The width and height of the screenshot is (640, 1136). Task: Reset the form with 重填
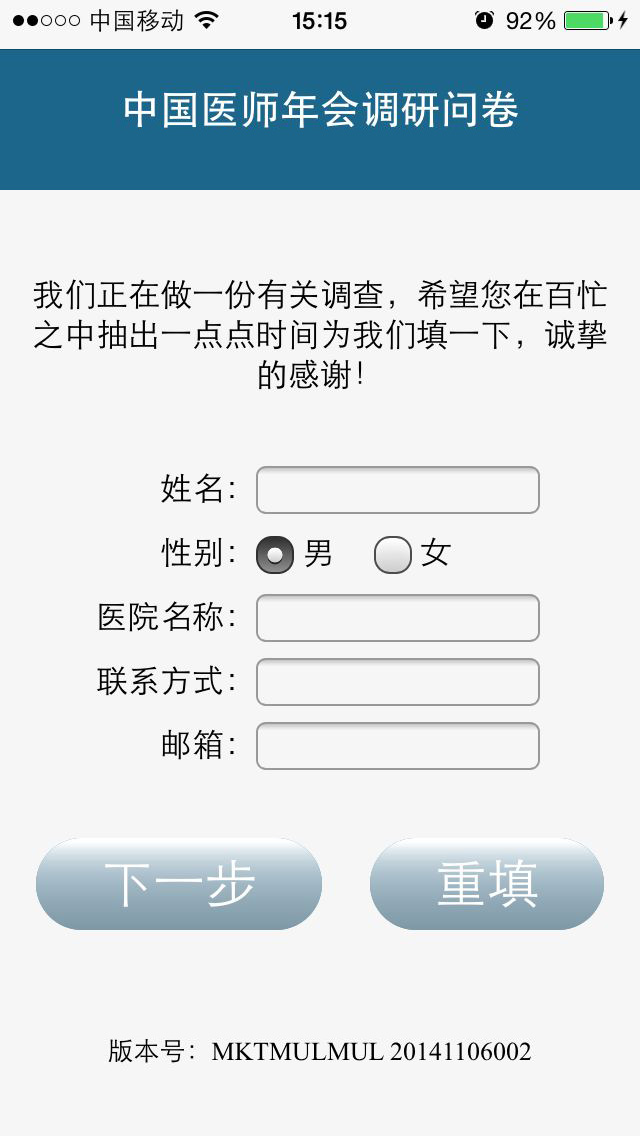point(486,884)
